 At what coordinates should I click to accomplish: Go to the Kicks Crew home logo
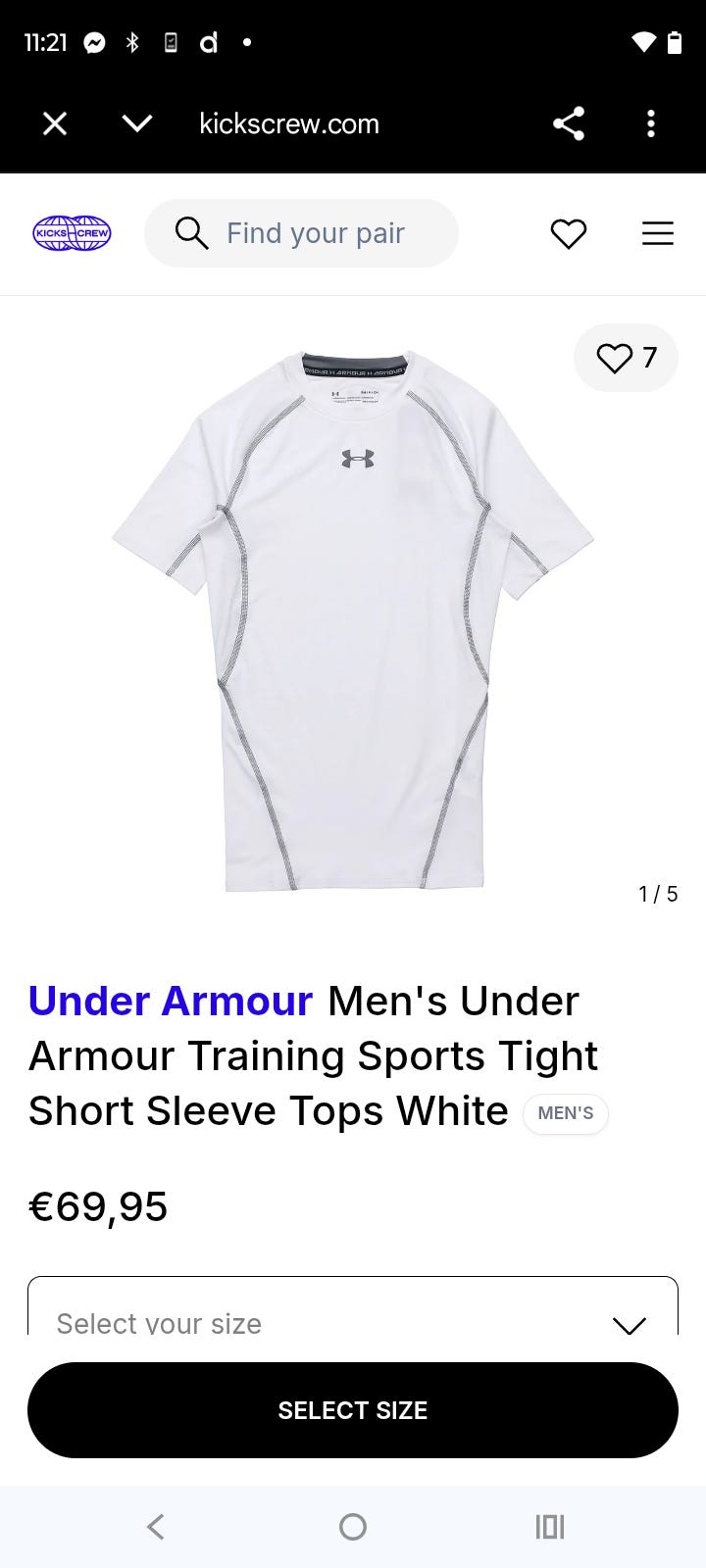coord(72,233)
